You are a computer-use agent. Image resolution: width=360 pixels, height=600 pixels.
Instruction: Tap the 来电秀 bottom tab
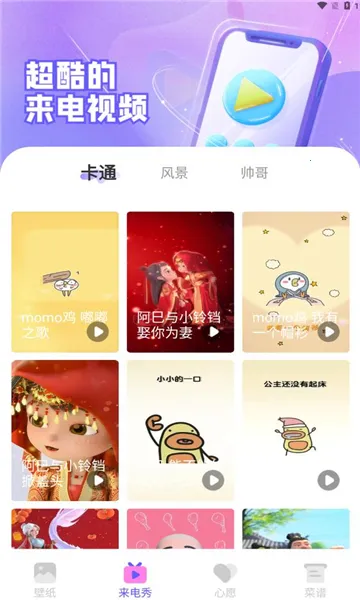tap(135, 580)
